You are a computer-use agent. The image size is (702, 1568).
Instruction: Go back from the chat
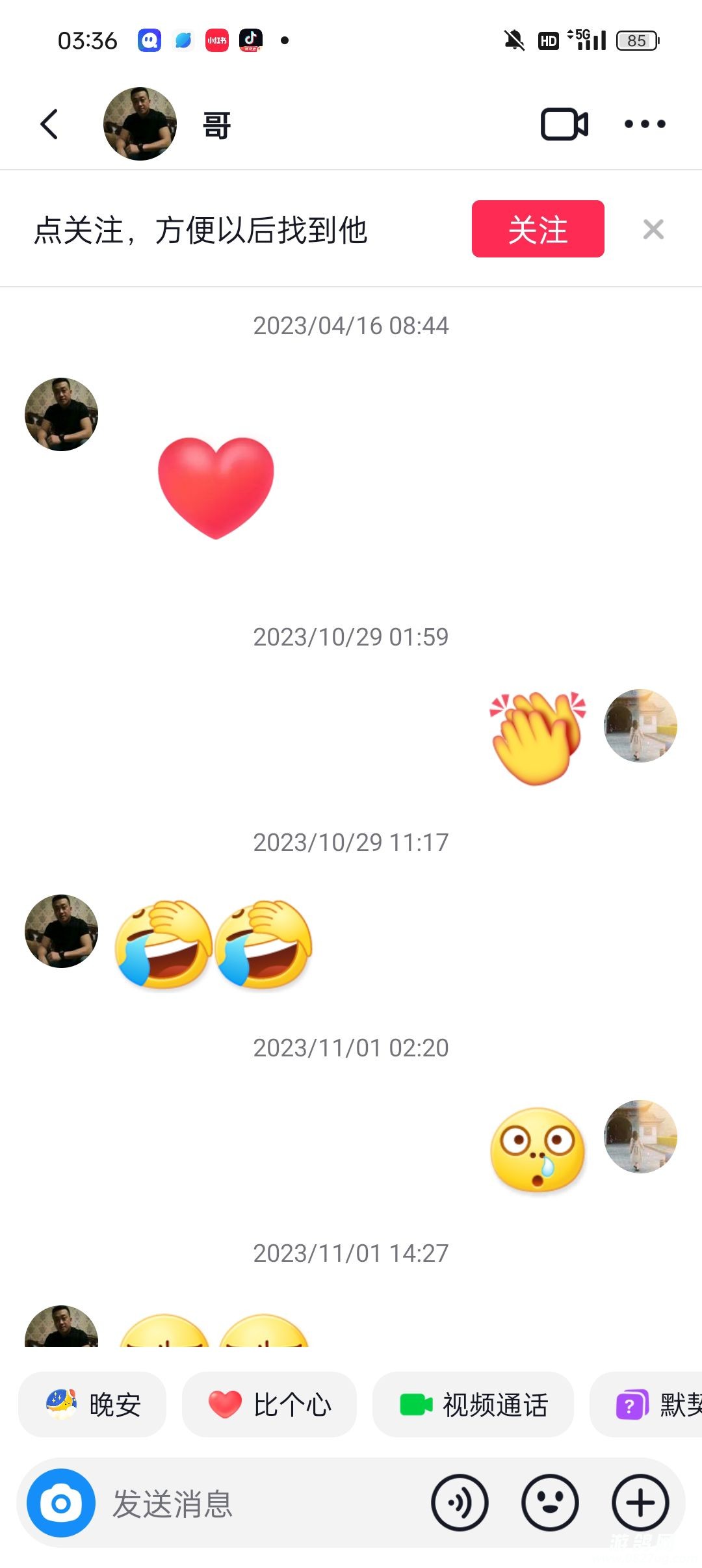click(49, 124)
